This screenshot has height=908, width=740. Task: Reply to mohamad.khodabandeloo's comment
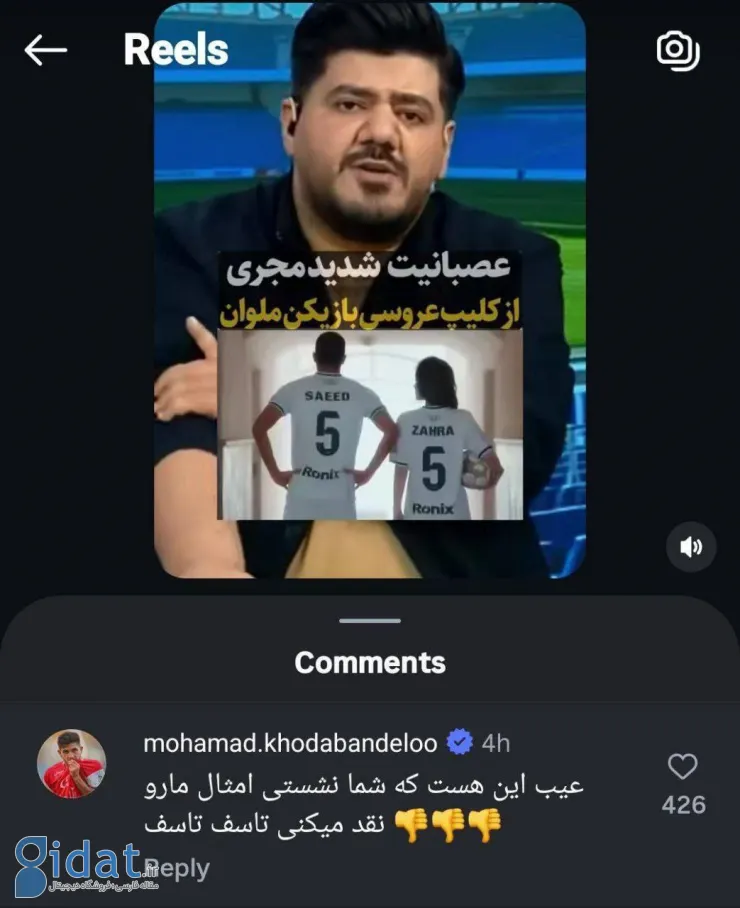[x=178, y=868]
